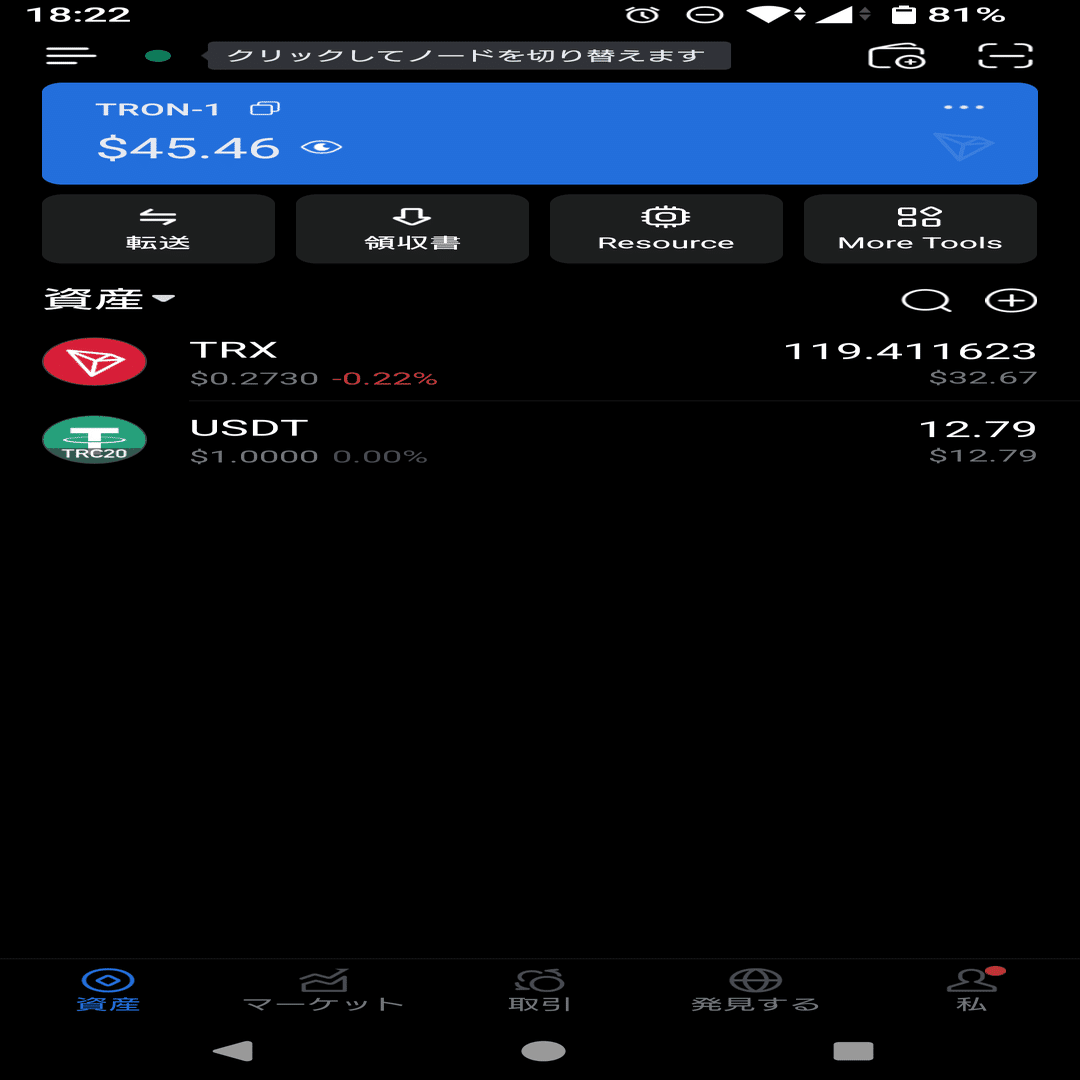
Task: Open More Tools
Action: 920,229
